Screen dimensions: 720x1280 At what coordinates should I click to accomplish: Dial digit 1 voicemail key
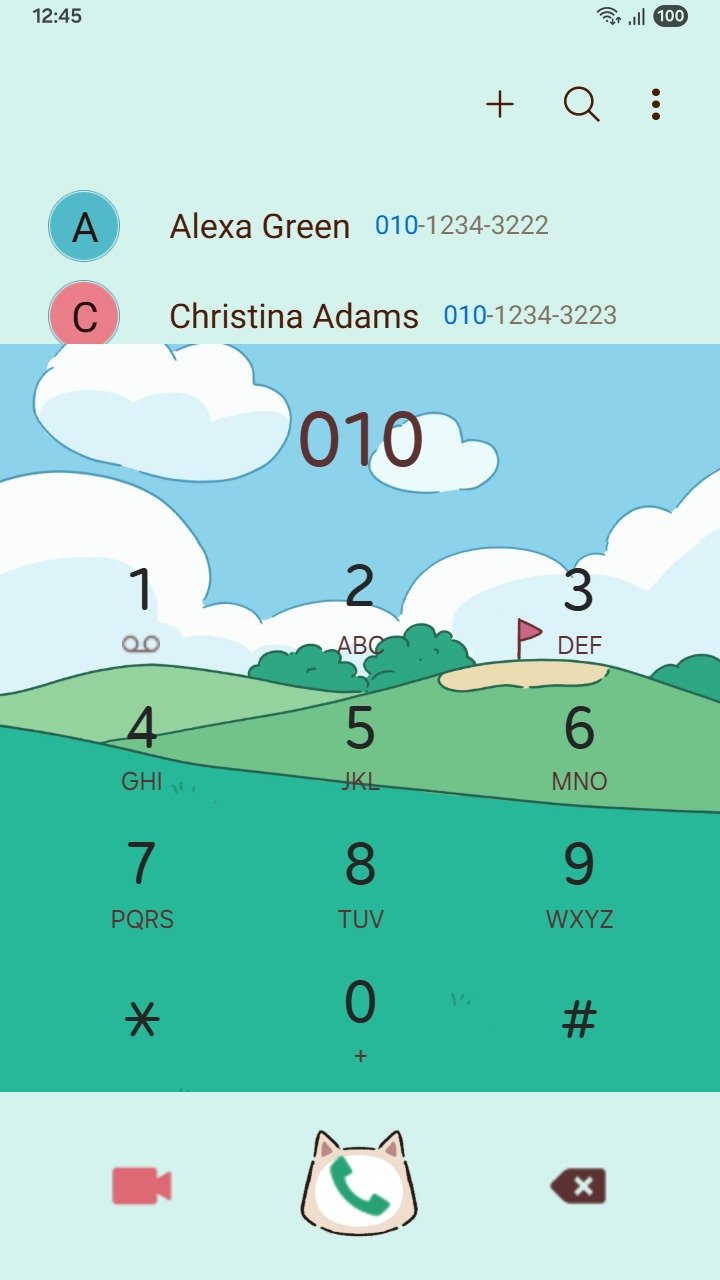tap(141, 606)
